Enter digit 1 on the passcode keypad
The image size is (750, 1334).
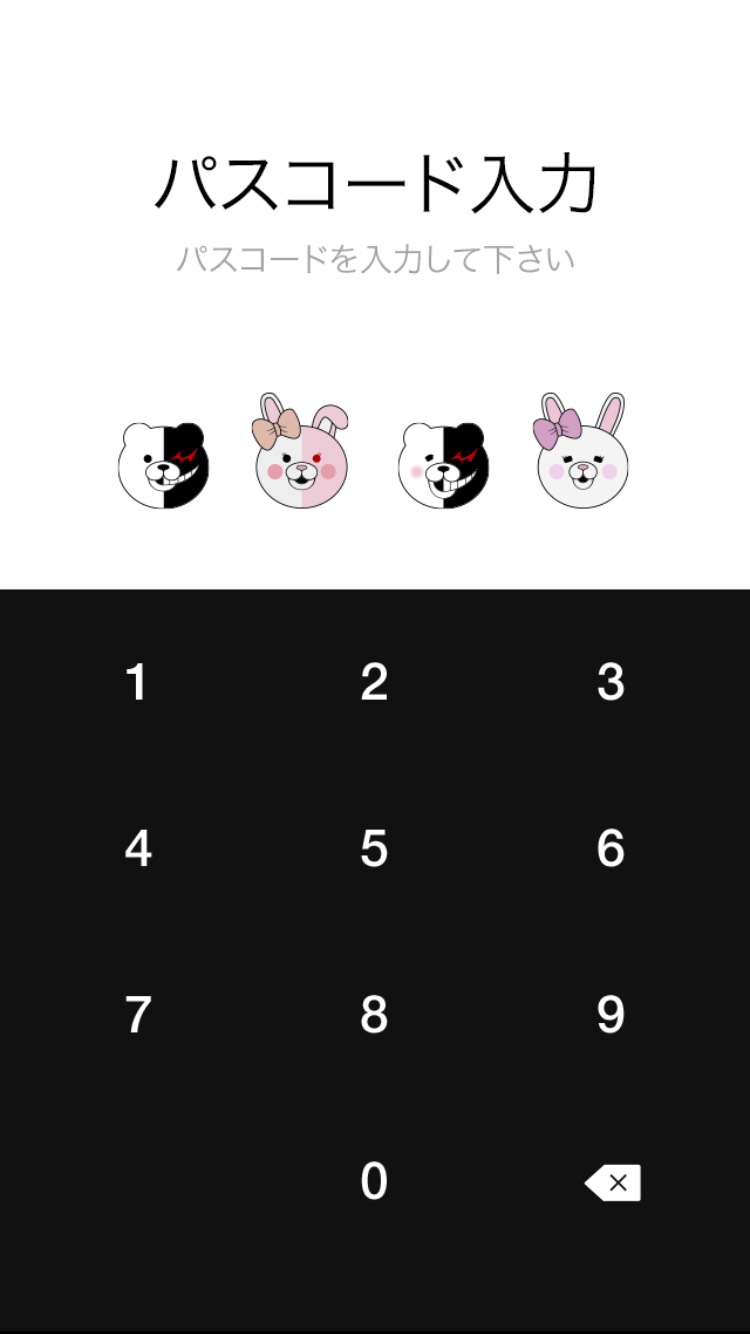[137, 683]
